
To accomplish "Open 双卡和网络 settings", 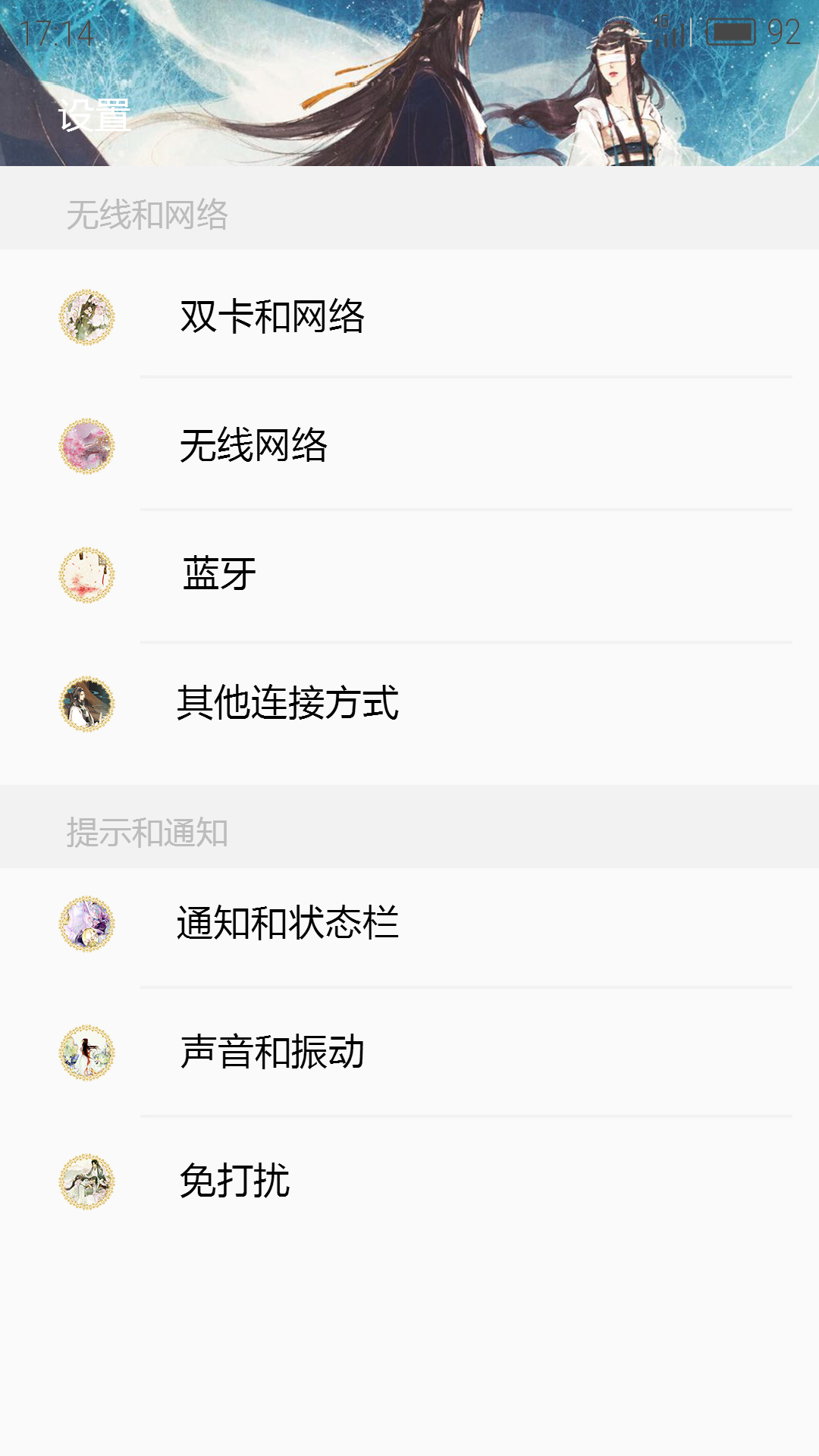I will [409, 316].
